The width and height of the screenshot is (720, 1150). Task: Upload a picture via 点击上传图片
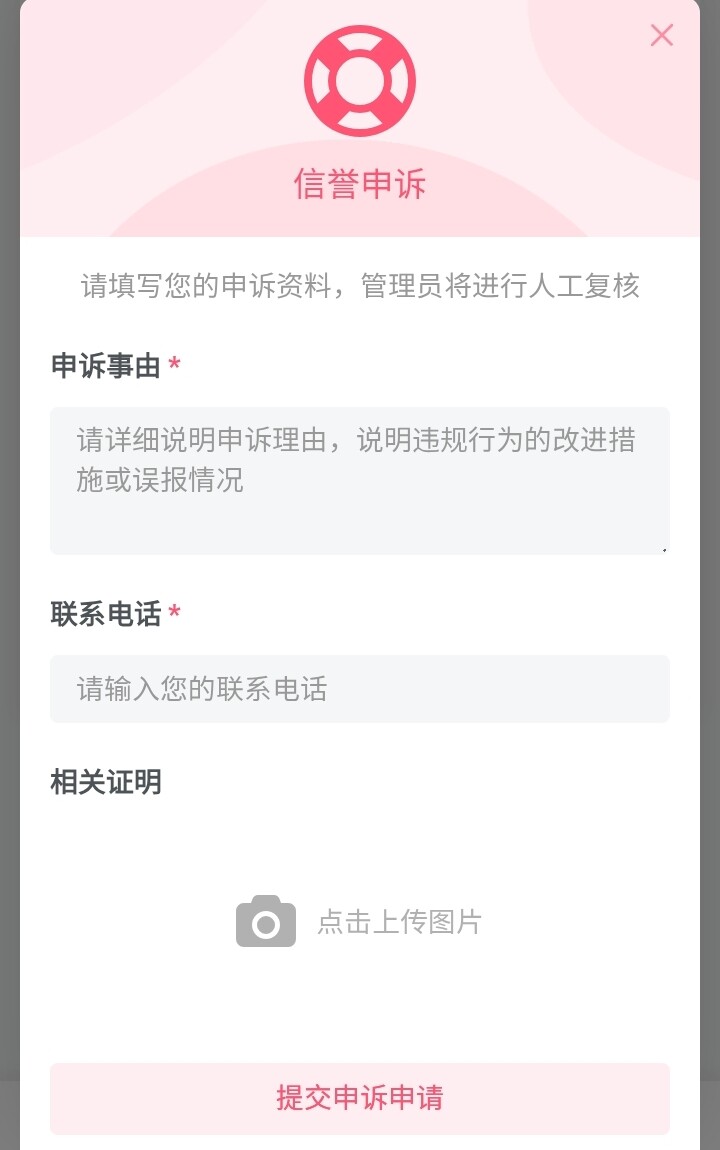tap(360, 921)
